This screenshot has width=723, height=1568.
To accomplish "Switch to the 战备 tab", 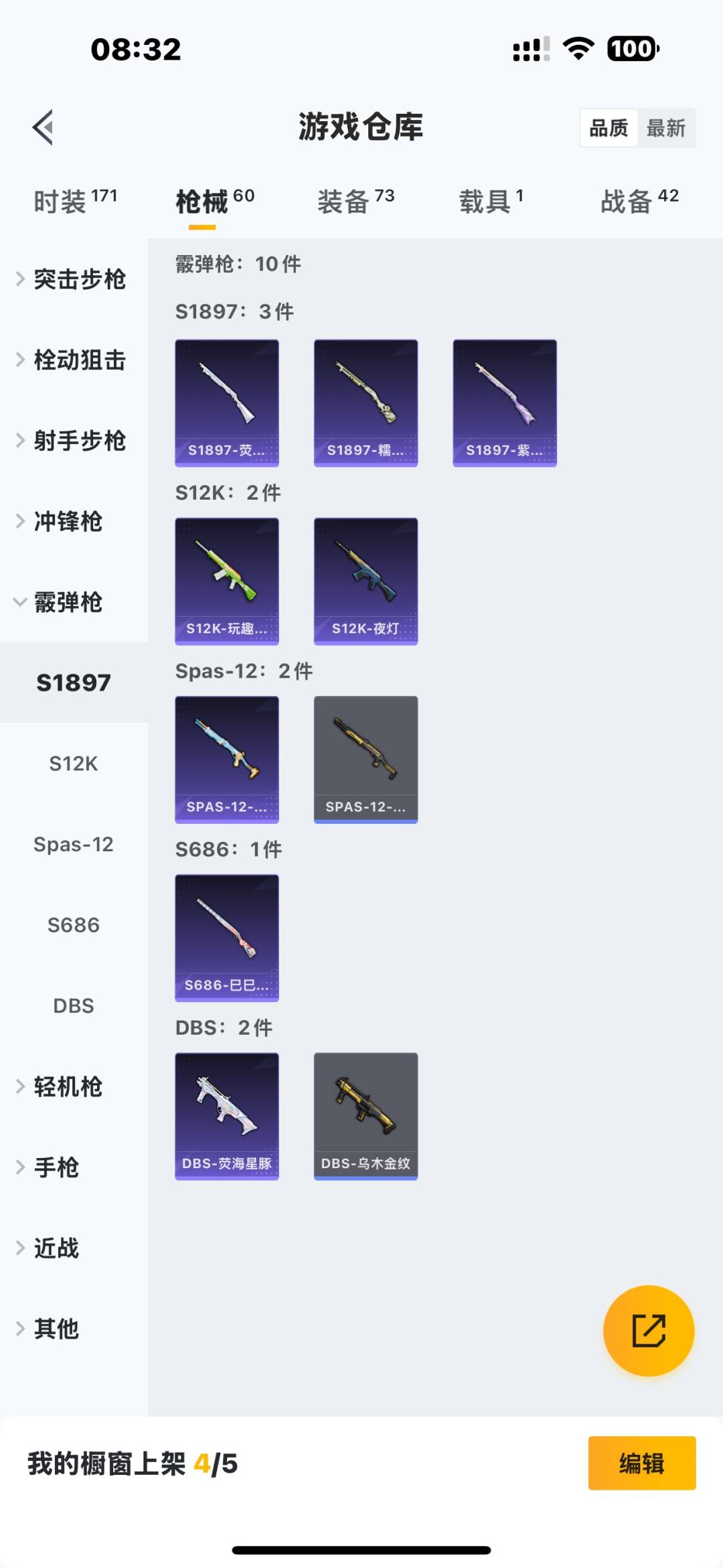I will [639, 201].
